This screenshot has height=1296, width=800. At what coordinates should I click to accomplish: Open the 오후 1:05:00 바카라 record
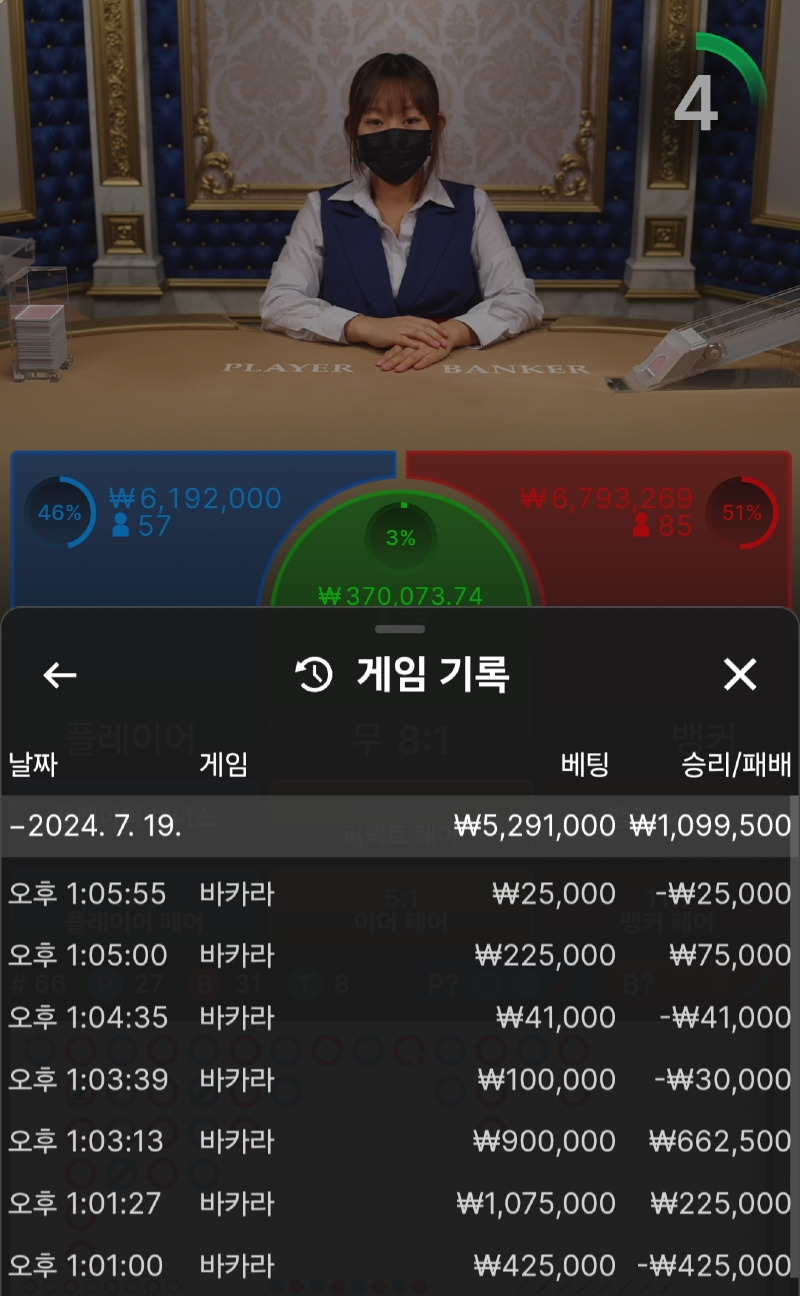[398, 955]
